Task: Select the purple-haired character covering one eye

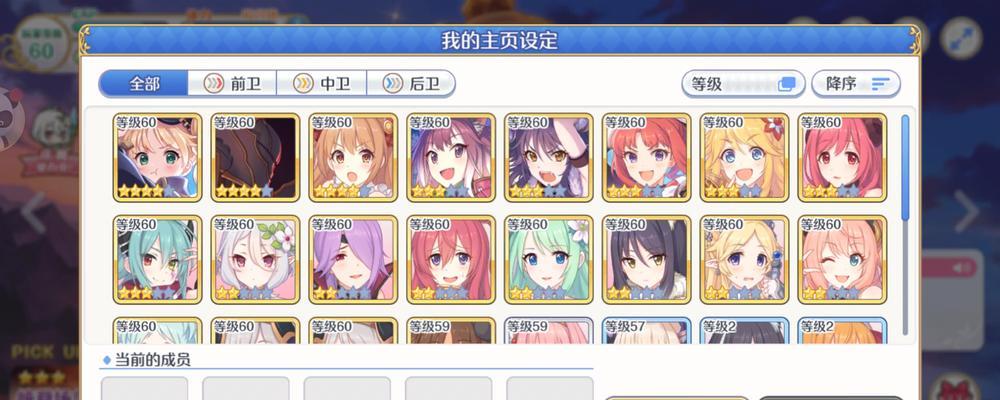Action: (x=353, y=259)
